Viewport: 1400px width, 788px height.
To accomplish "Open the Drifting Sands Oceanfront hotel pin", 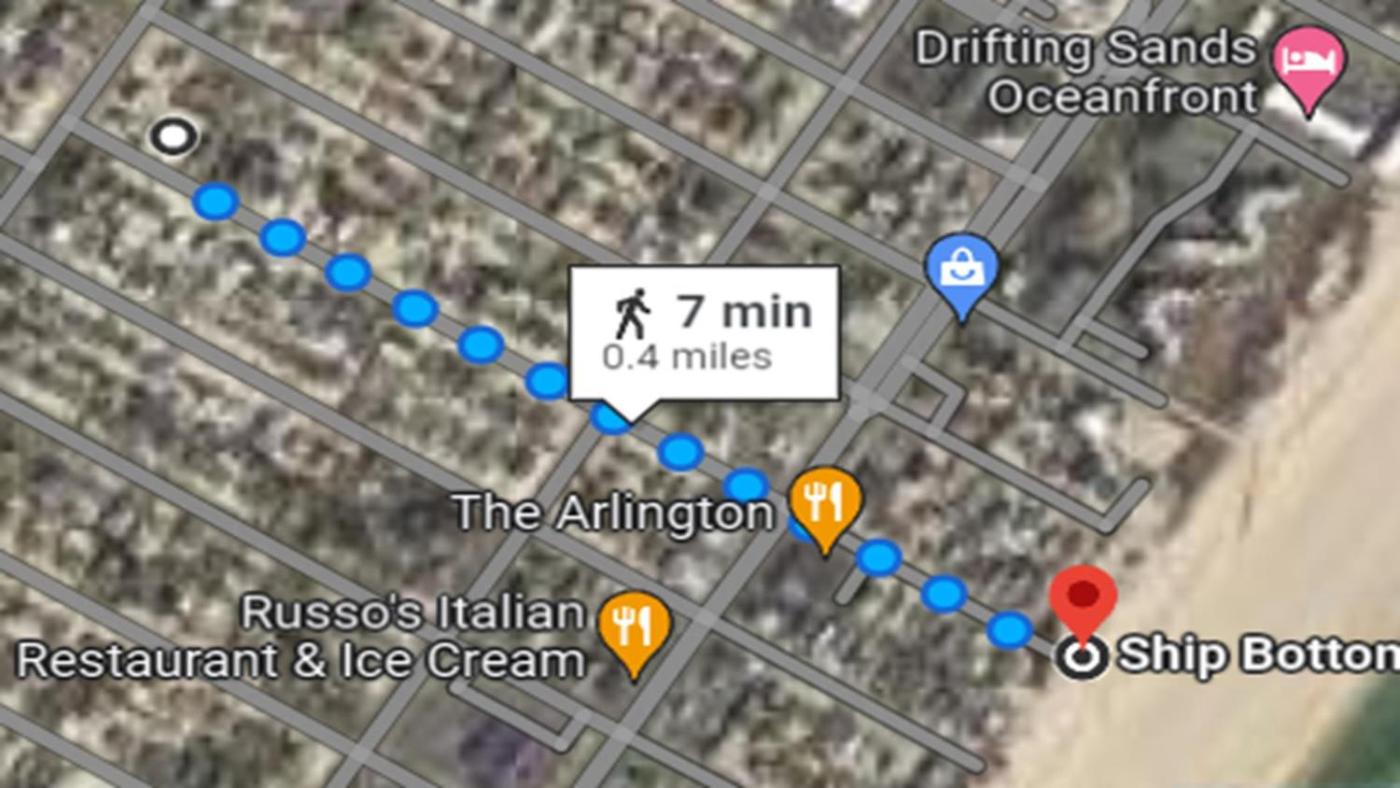I will (x=1309, y=64).
